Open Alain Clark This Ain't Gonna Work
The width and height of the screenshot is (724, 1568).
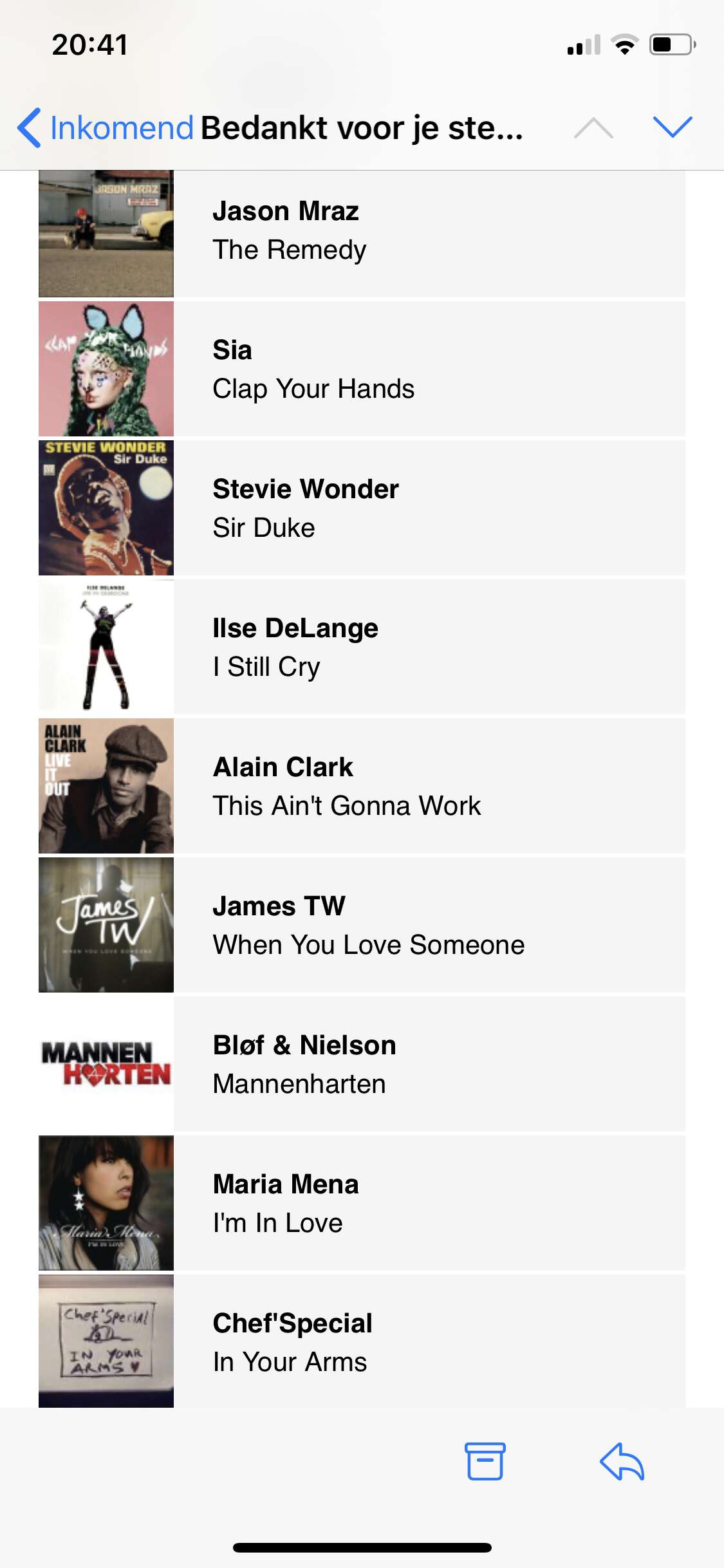[362, 786]
